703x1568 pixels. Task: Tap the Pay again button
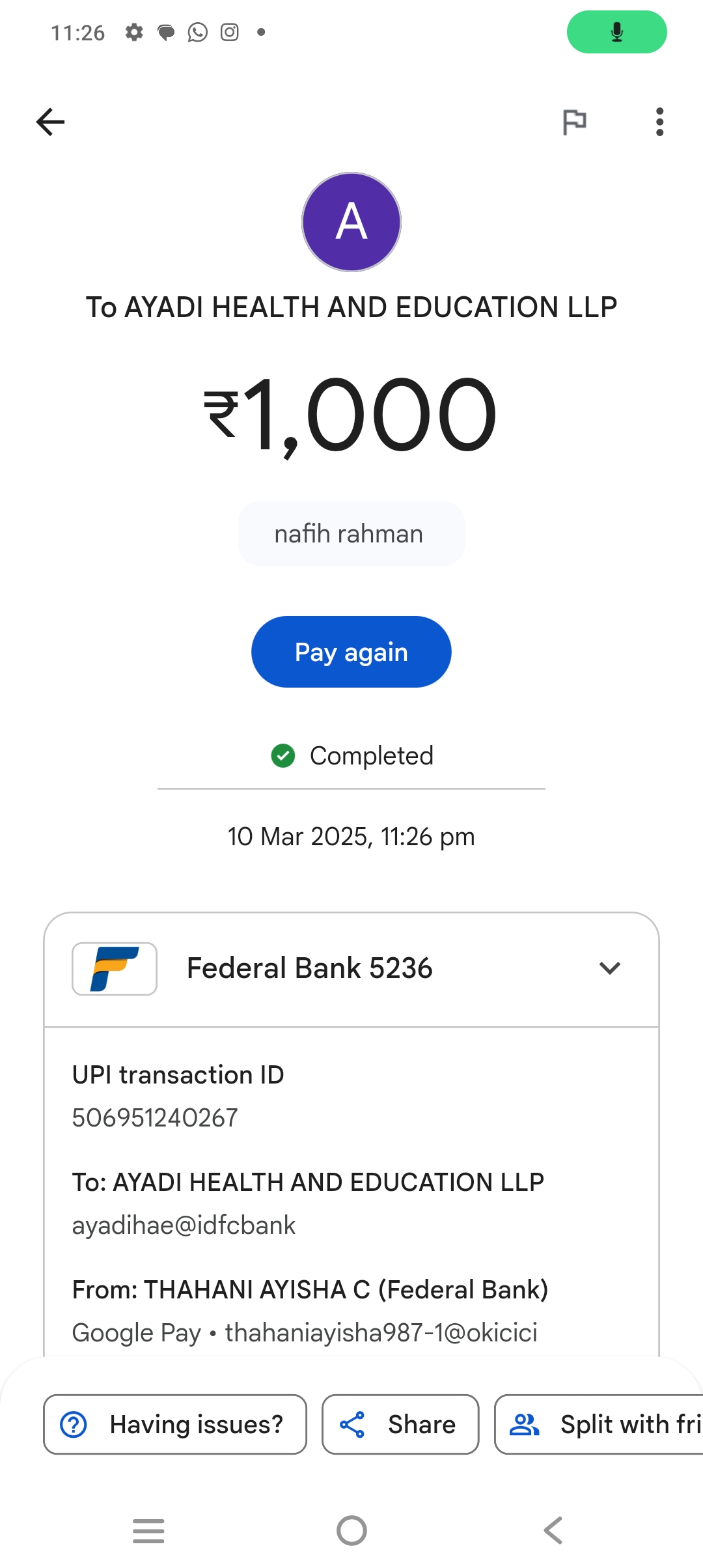click(351, 652)
